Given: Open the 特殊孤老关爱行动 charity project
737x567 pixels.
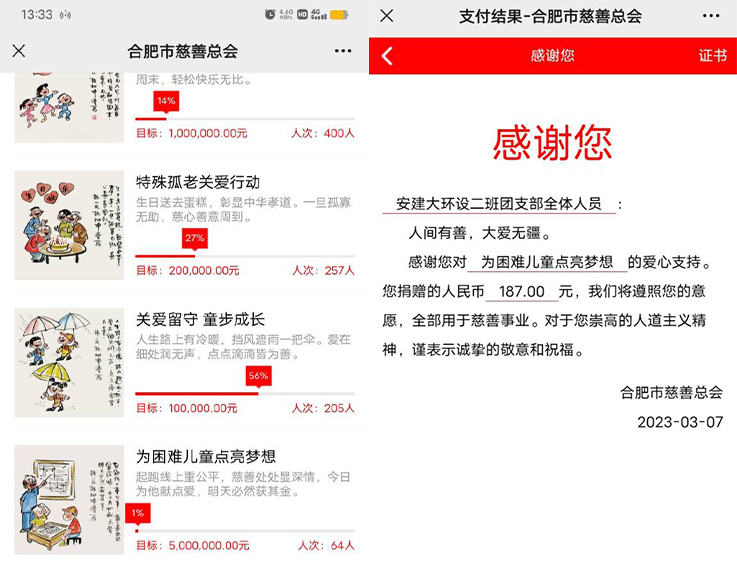Looking at the screenshot, I should (198, 182).
